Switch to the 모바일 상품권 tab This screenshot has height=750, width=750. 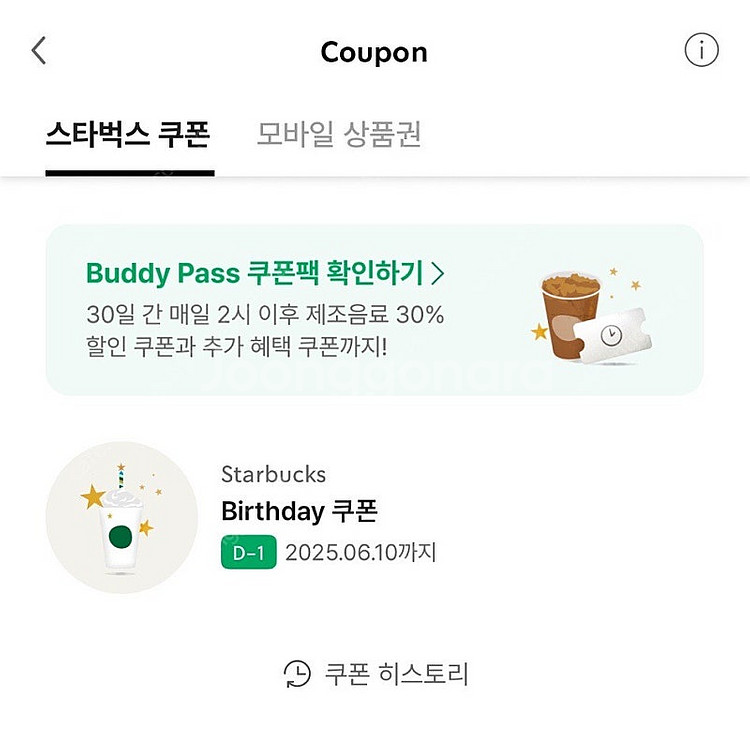click(338, 135)
